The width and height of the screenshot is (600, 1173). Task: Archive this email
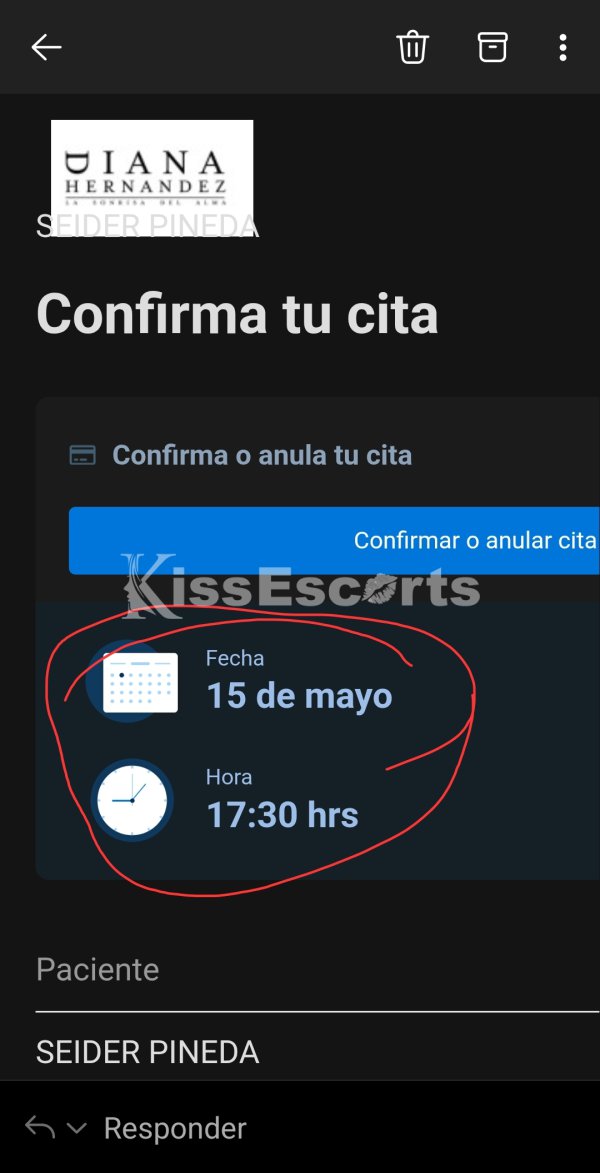[x=492, y=47]
